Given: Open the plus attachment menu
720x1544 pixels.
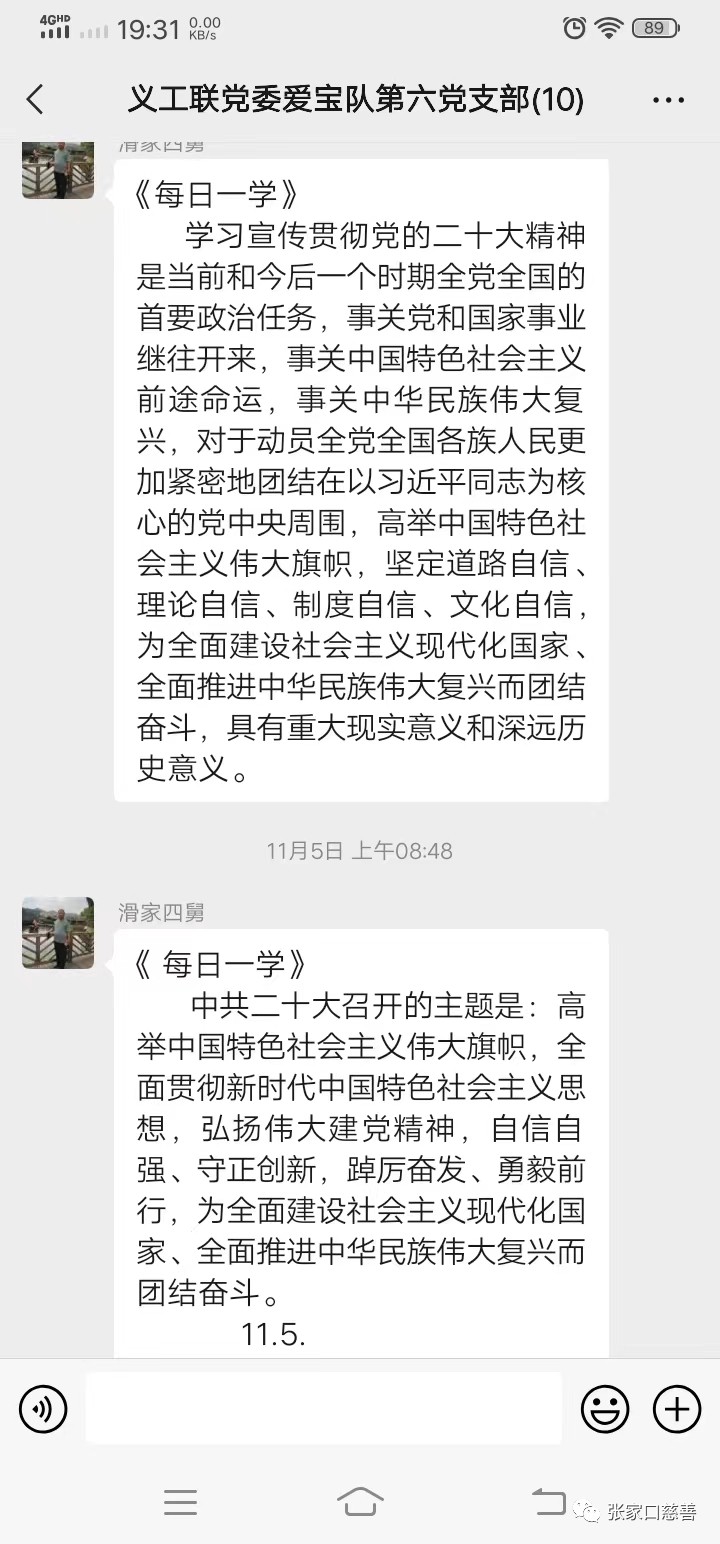Looking at the screenshot, I should tap(677, 1409).
